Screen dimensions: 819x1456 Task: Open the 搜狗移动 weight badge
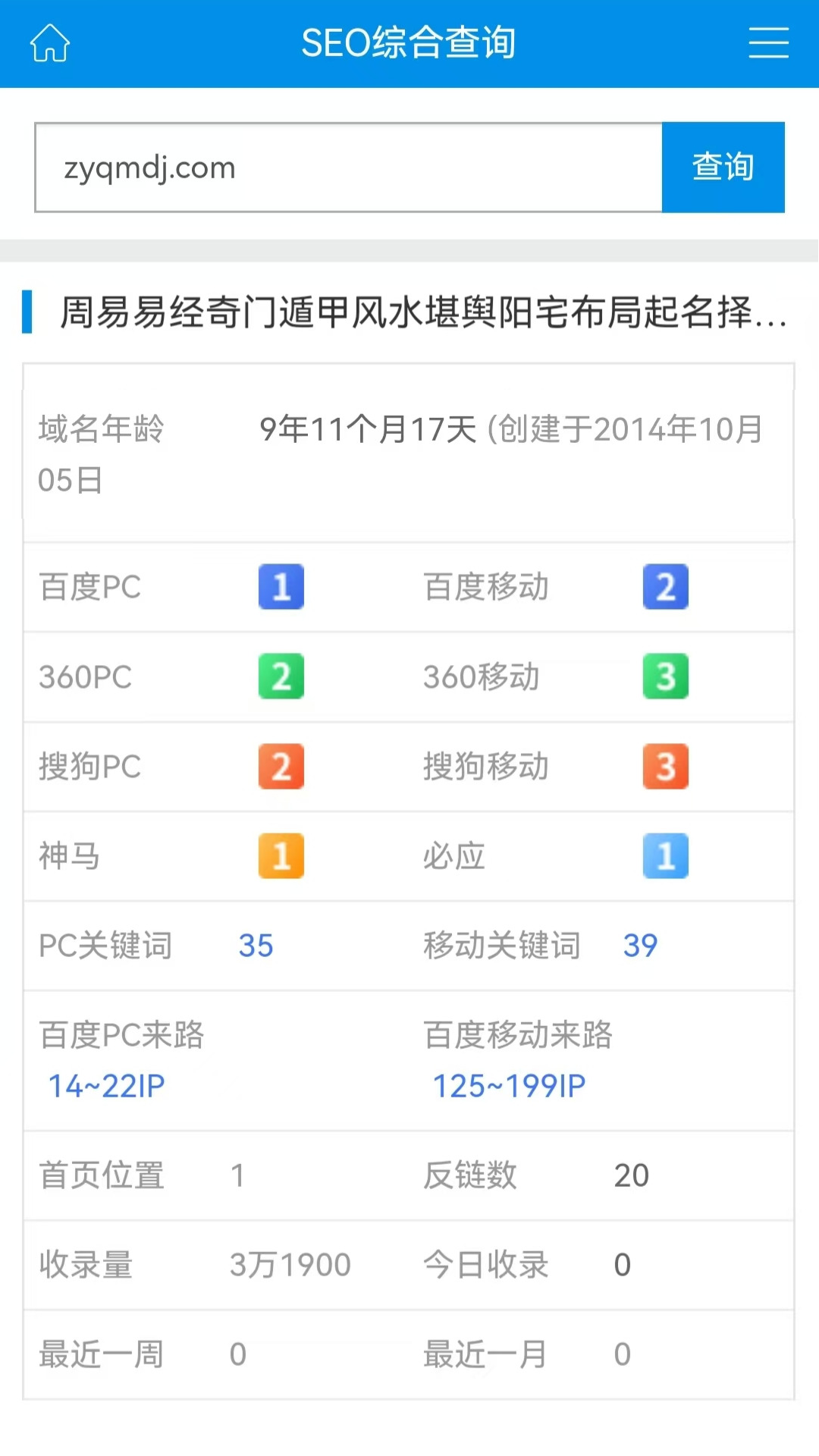pyautogui.click(x=666, y=767)
